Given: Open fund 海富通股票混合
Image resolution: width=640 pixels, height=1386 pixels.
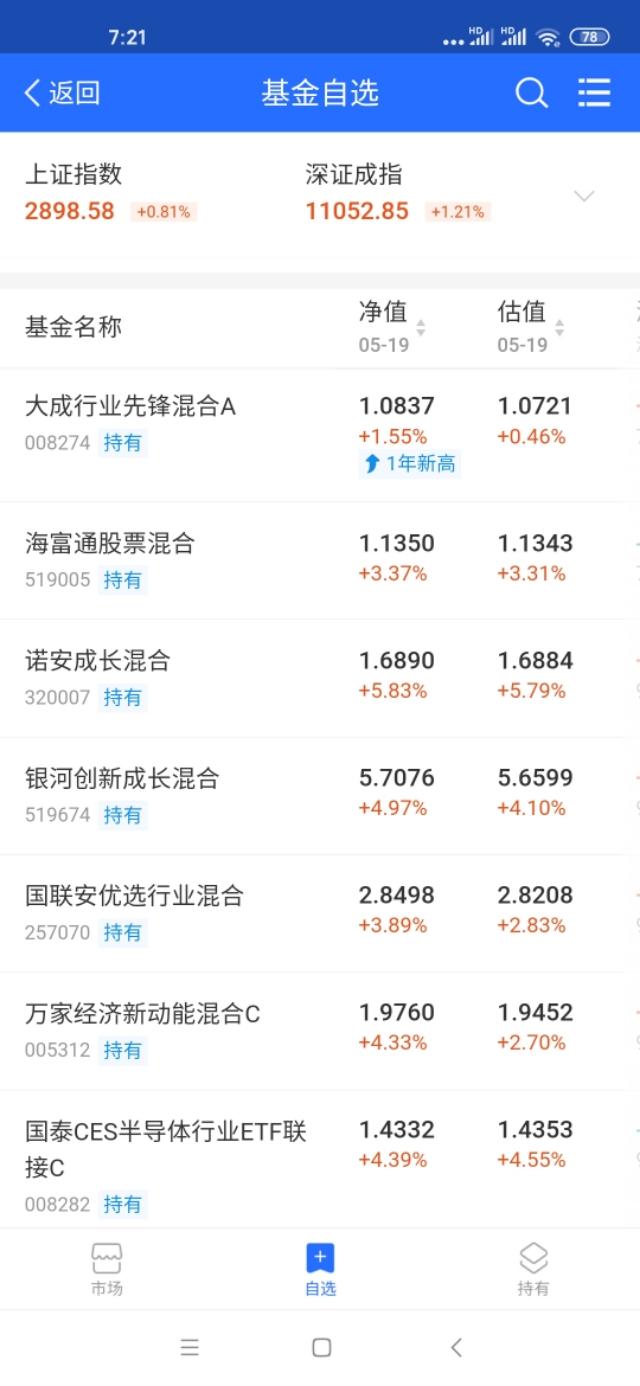Looking at the screenshot, I should [x=320, y=561].
